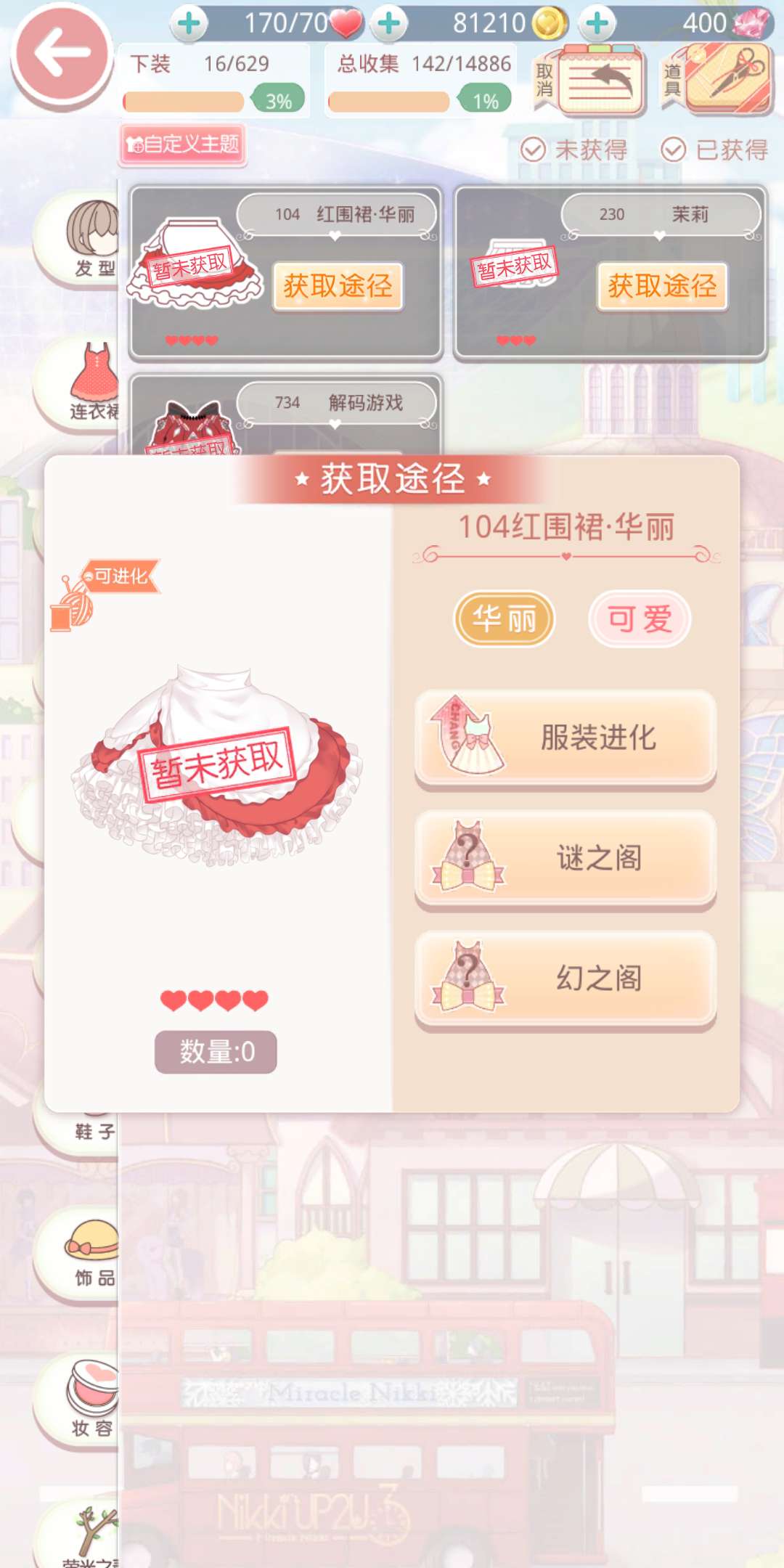
Task: Add stamina with the plus next to 170/70
Action: point(189,23)
